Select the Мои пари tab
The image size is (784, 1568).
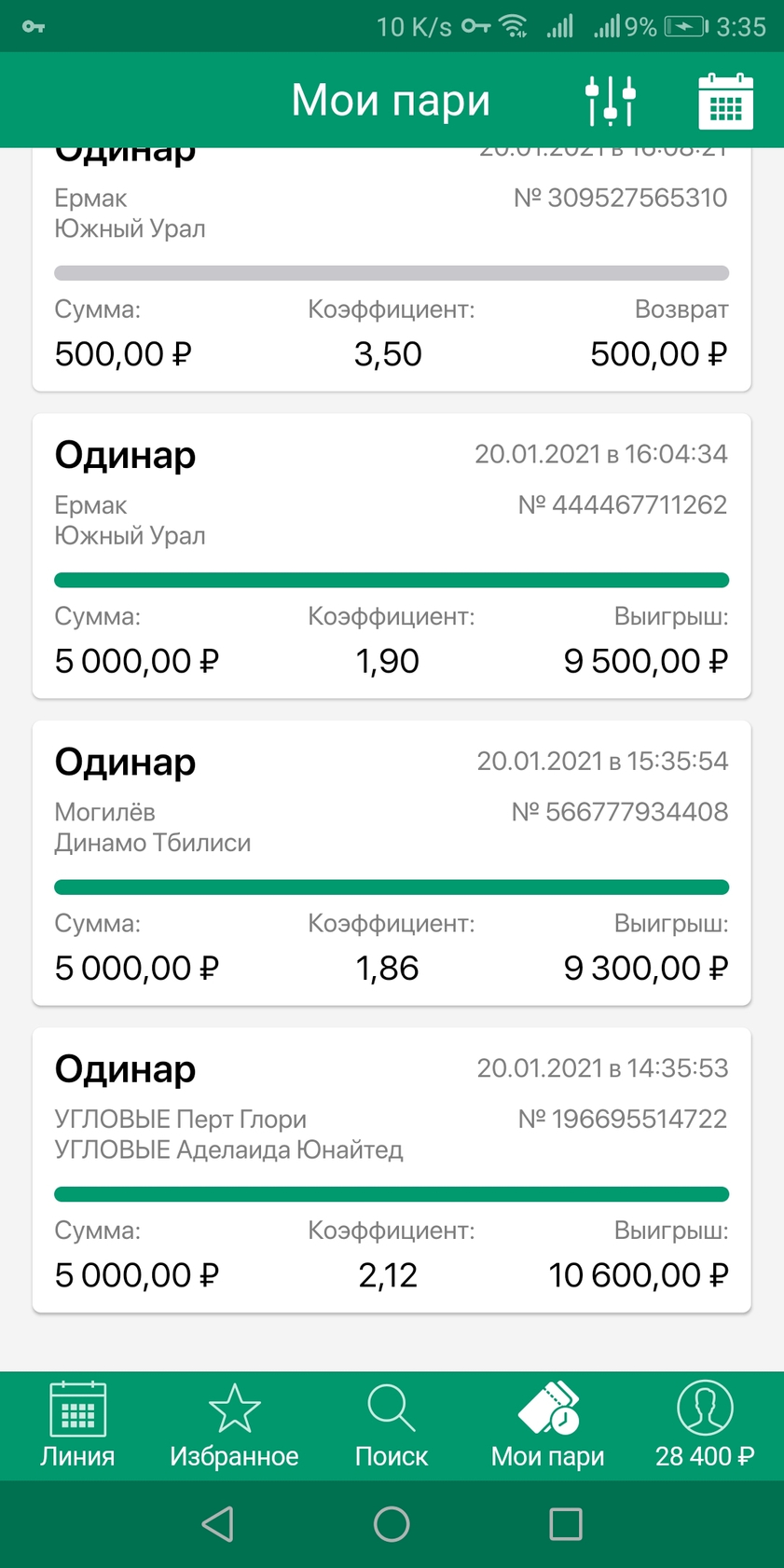(x=548, y=1425)
